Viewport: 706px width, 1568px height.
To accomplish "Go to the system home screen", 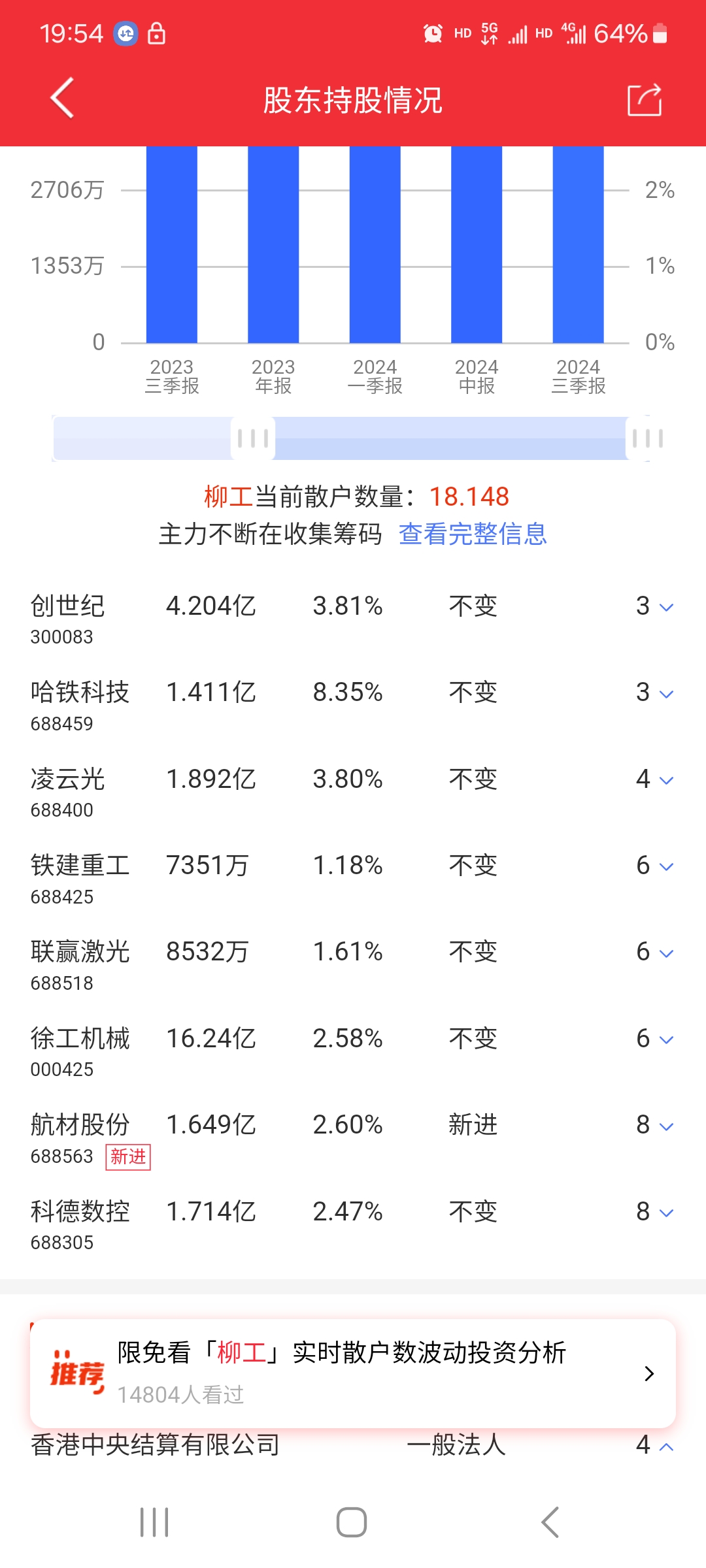I will [352, 1522].
